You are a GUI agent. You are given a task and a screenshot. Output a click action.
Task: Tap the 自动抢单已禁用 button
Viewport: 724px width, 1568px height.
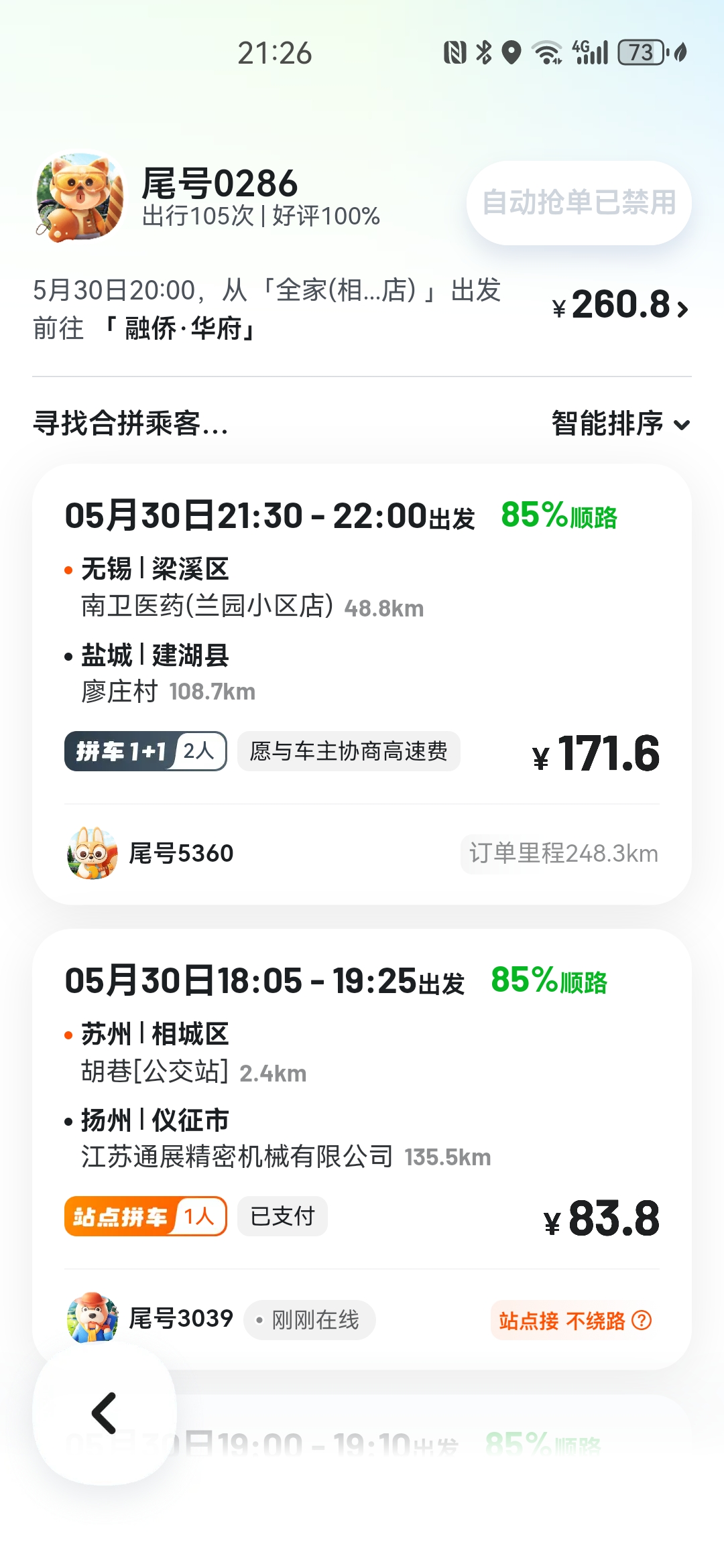(x=579, y=202)
